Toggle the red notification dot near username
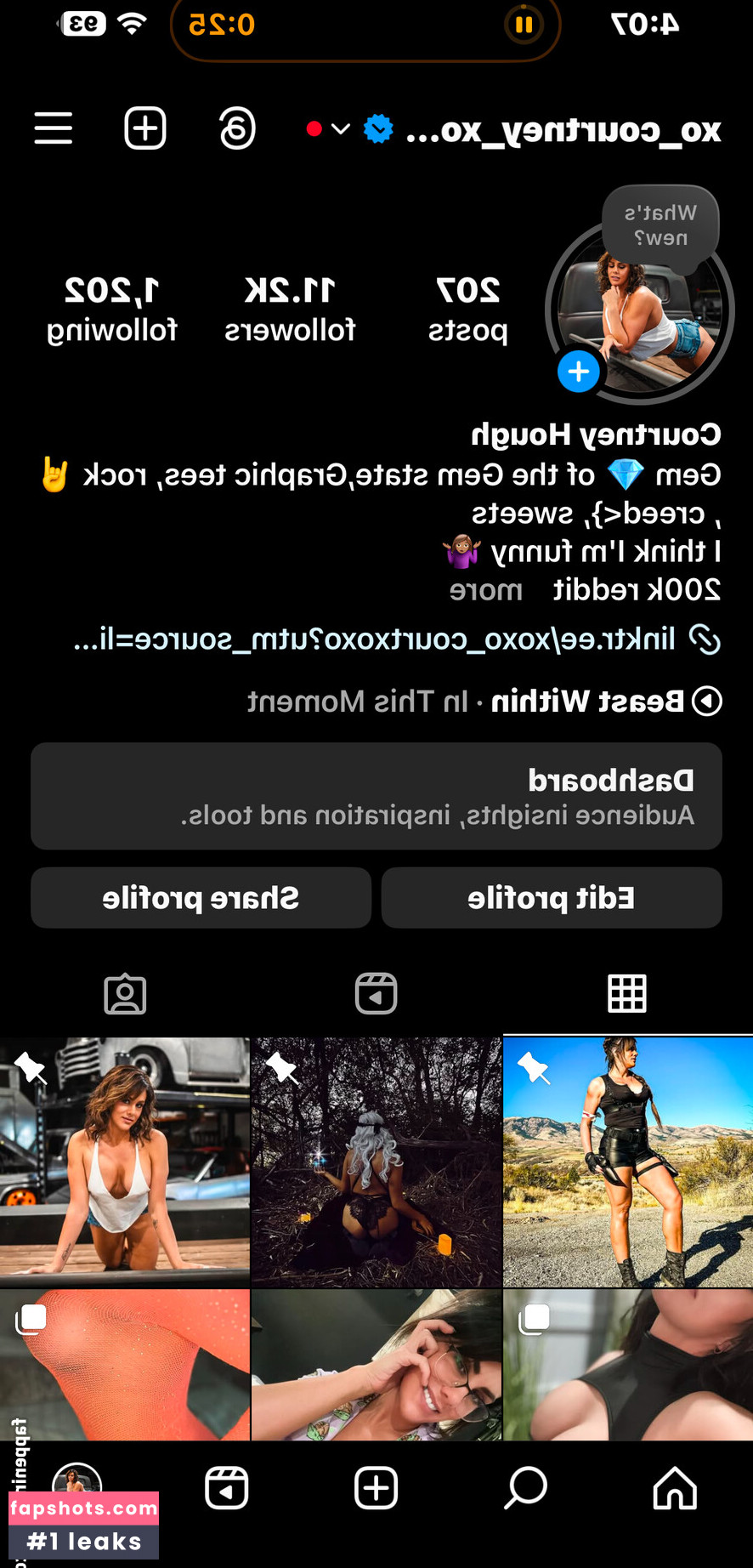This screenshot has height=1568, width=753. click(x=315, y=128)
